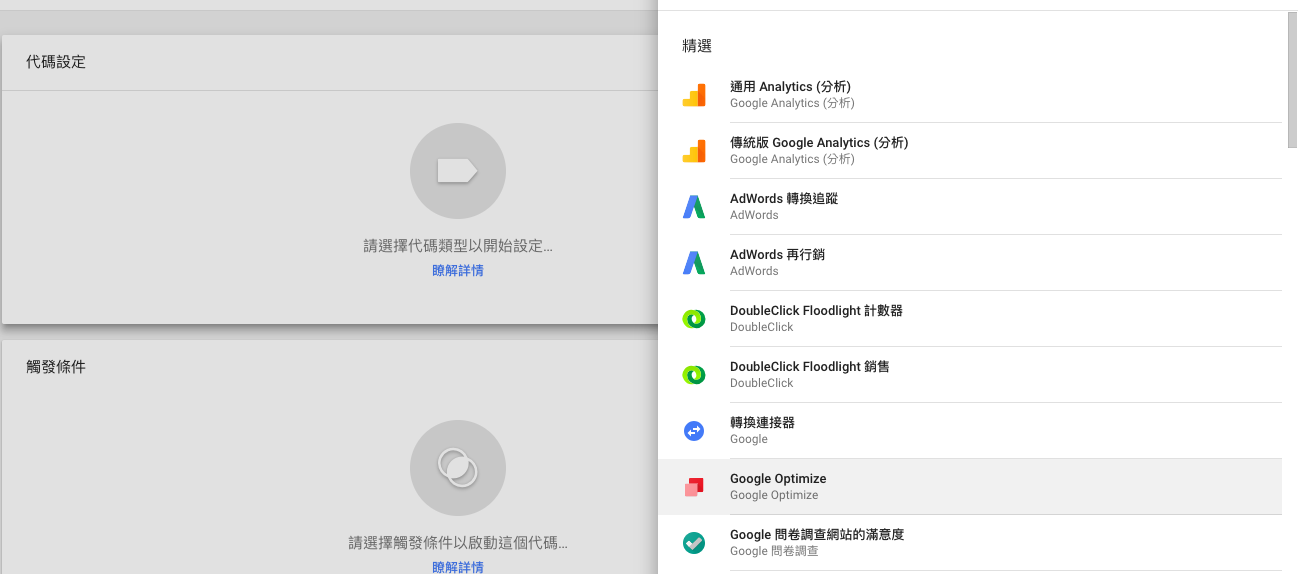Open 轉換連接器 tag type

point(762,430)
